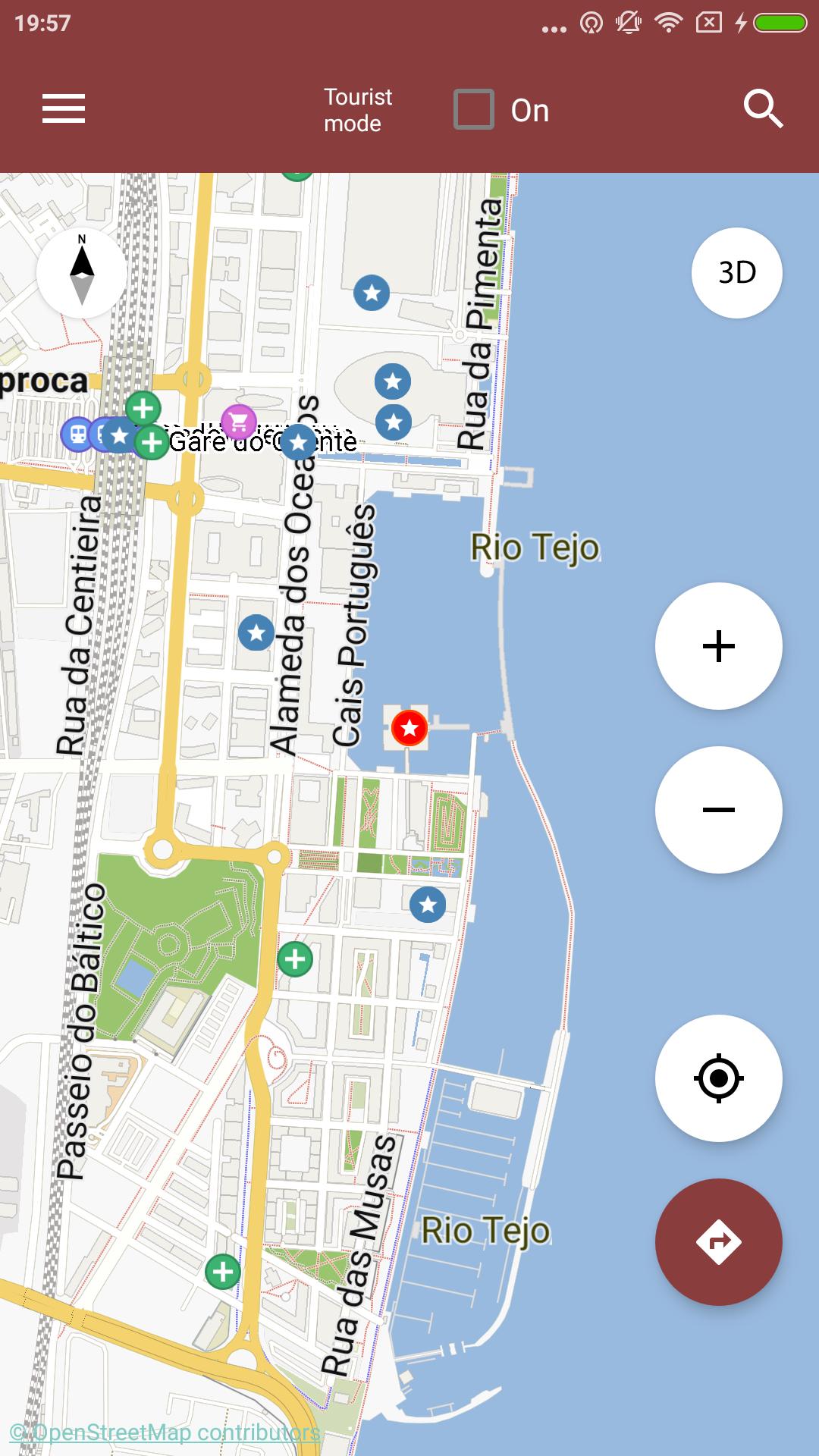Open the navigation drawer menu
The image size is (819, 1456).
tap(64, 108)
